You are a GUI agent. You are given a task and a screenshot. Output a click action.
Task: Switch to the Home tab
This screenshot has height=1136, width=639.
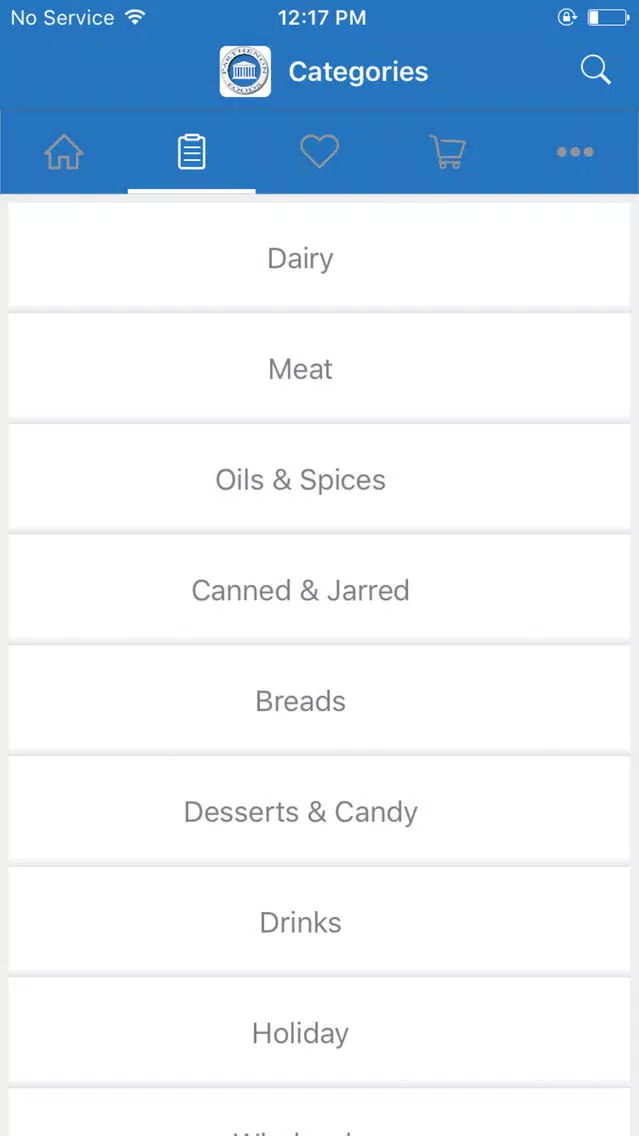click(64, 153)
